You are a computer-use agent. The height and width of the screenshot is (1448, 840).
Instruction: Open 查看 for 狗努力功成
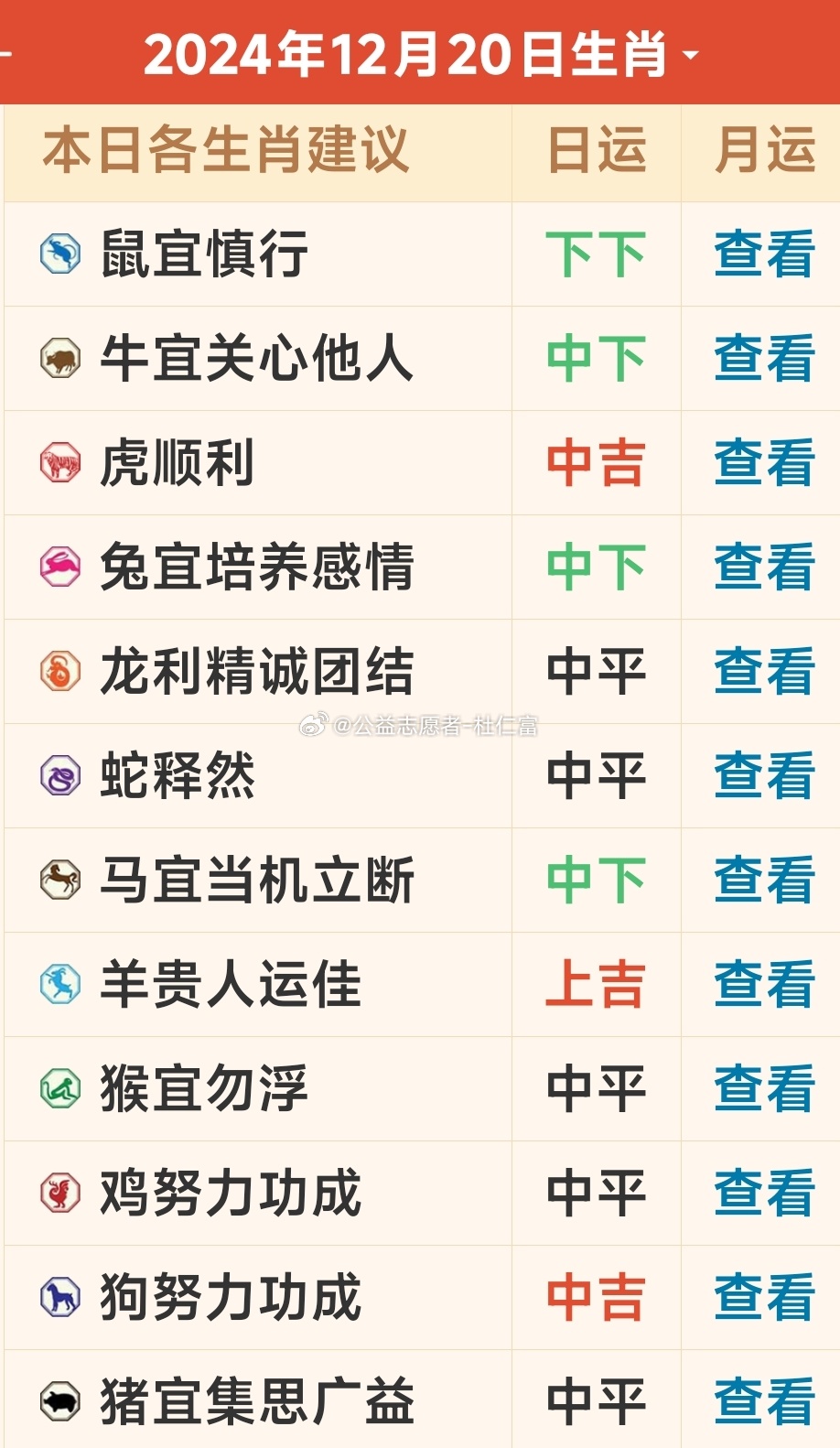[x=764, y=1297]
